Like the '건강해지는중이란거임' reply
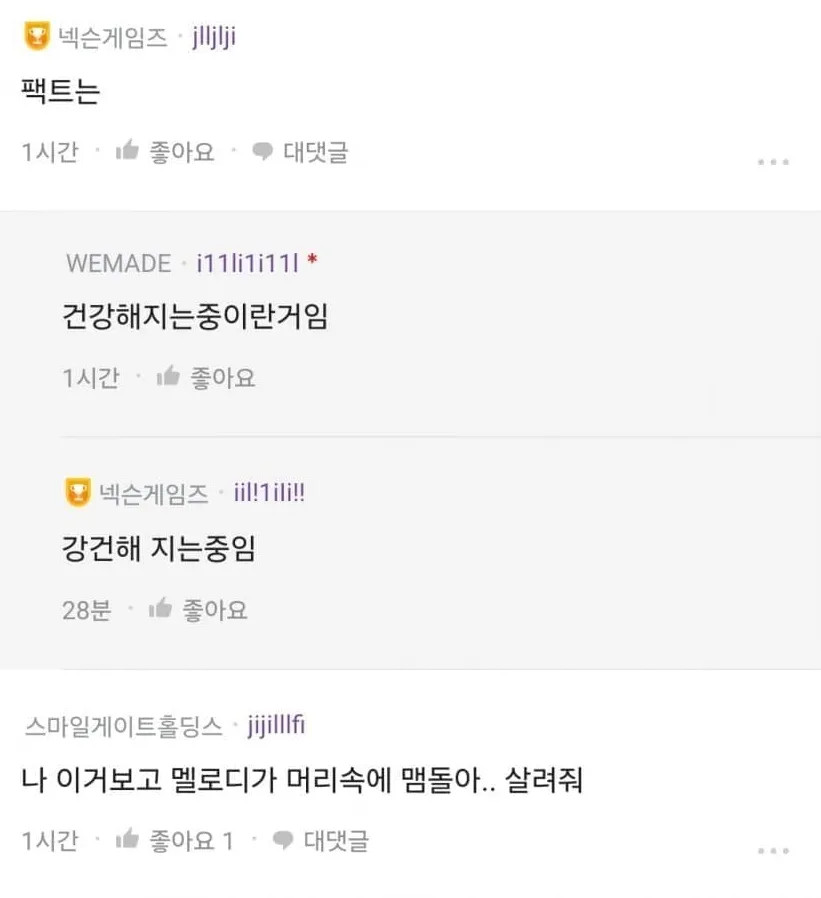Image resolution: width=821 pixels, height=898 pixels. [206, 377]
